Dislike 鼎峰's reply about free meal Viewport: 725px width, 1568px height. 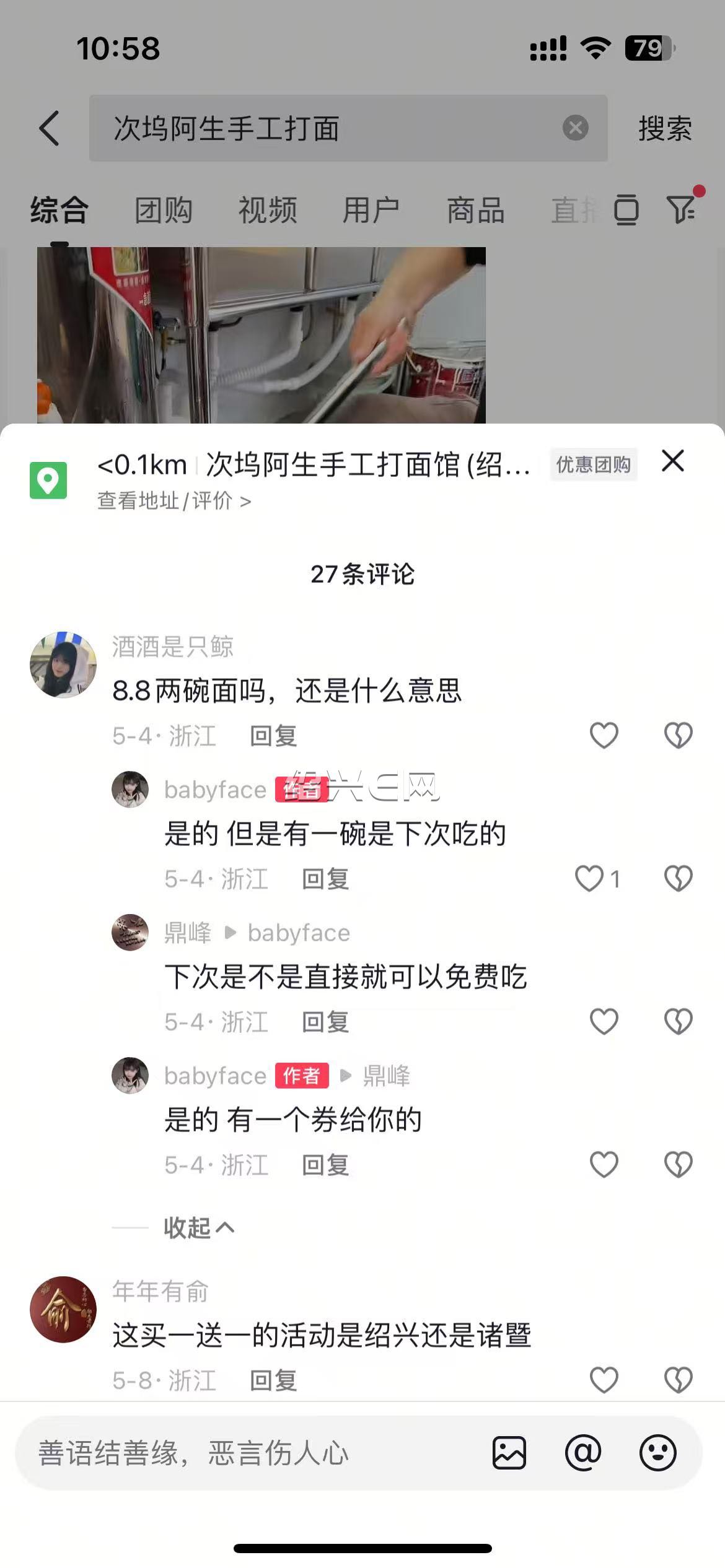point(679,1022)
